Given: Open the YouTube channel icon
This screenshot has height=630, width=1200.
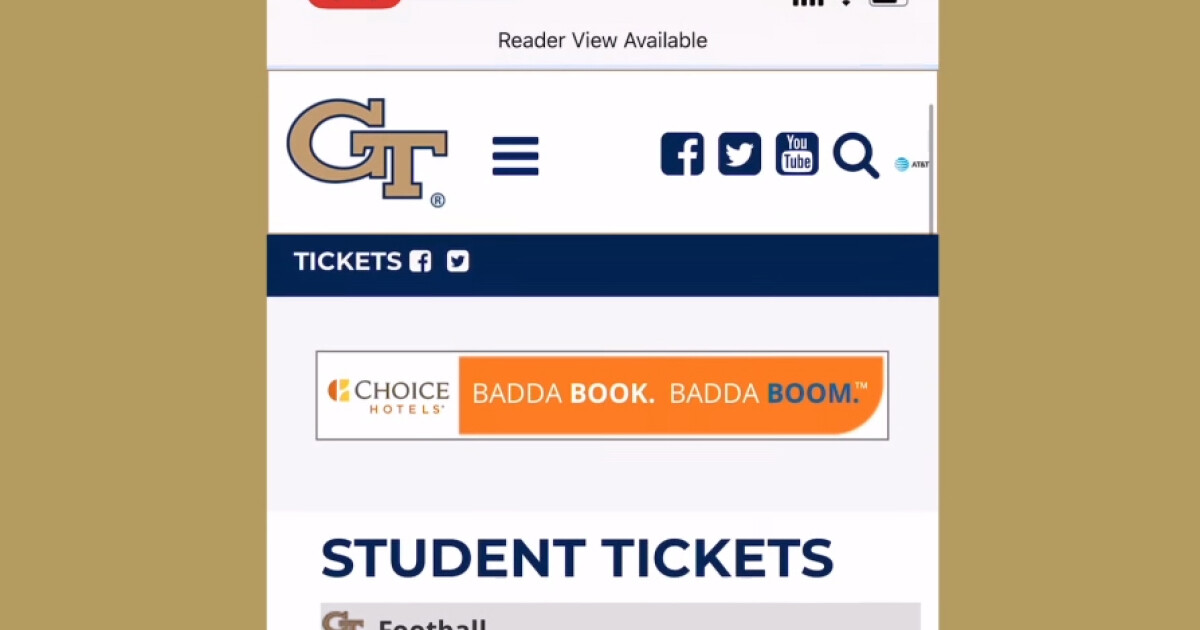Looking at the screenshot, I should tap(797, 155).
